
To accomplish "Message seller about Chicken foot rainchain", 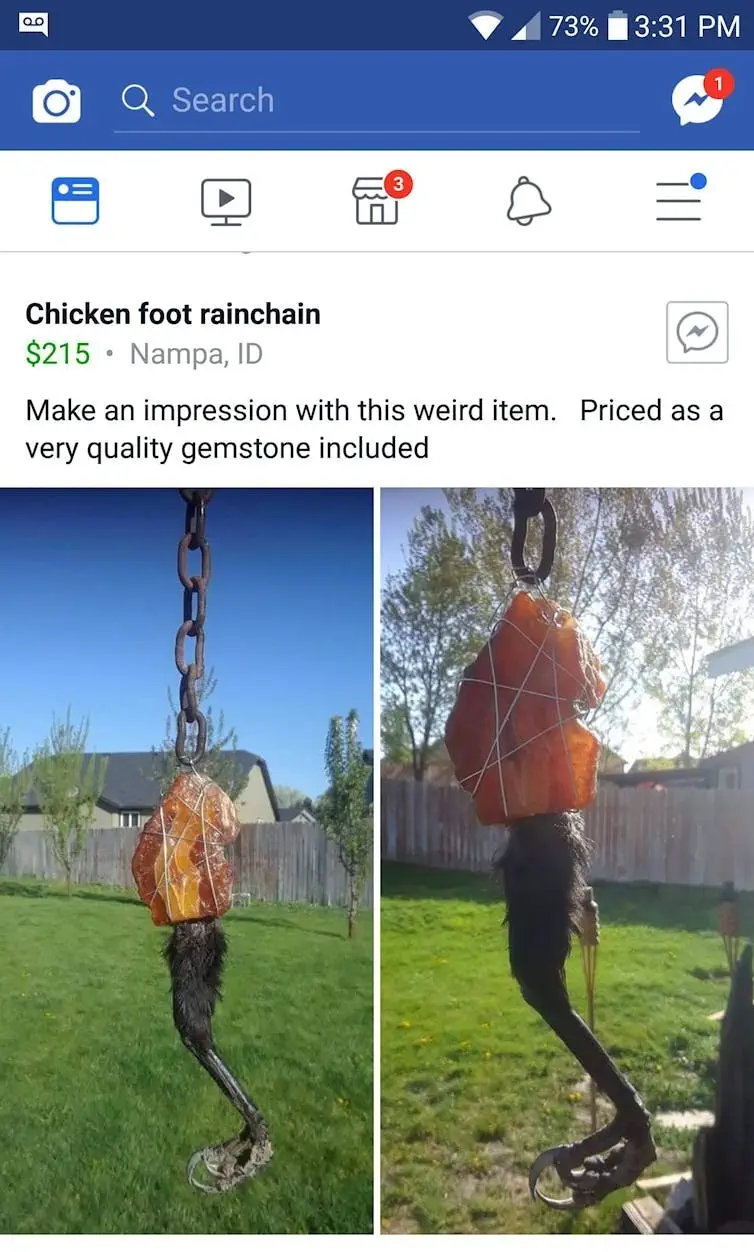I will click(x=697, y=333).
